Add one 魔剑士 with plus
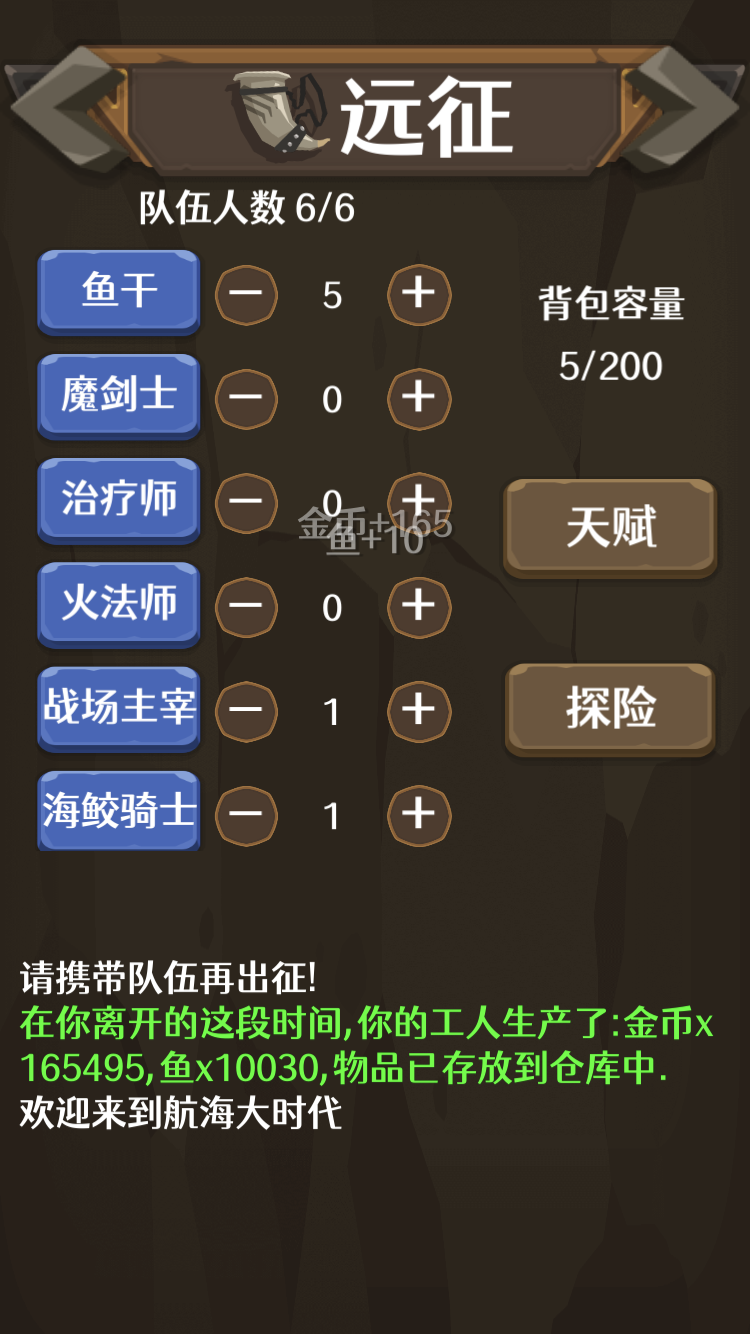This screenshot has width=750, height=1334. click(419, 398)
